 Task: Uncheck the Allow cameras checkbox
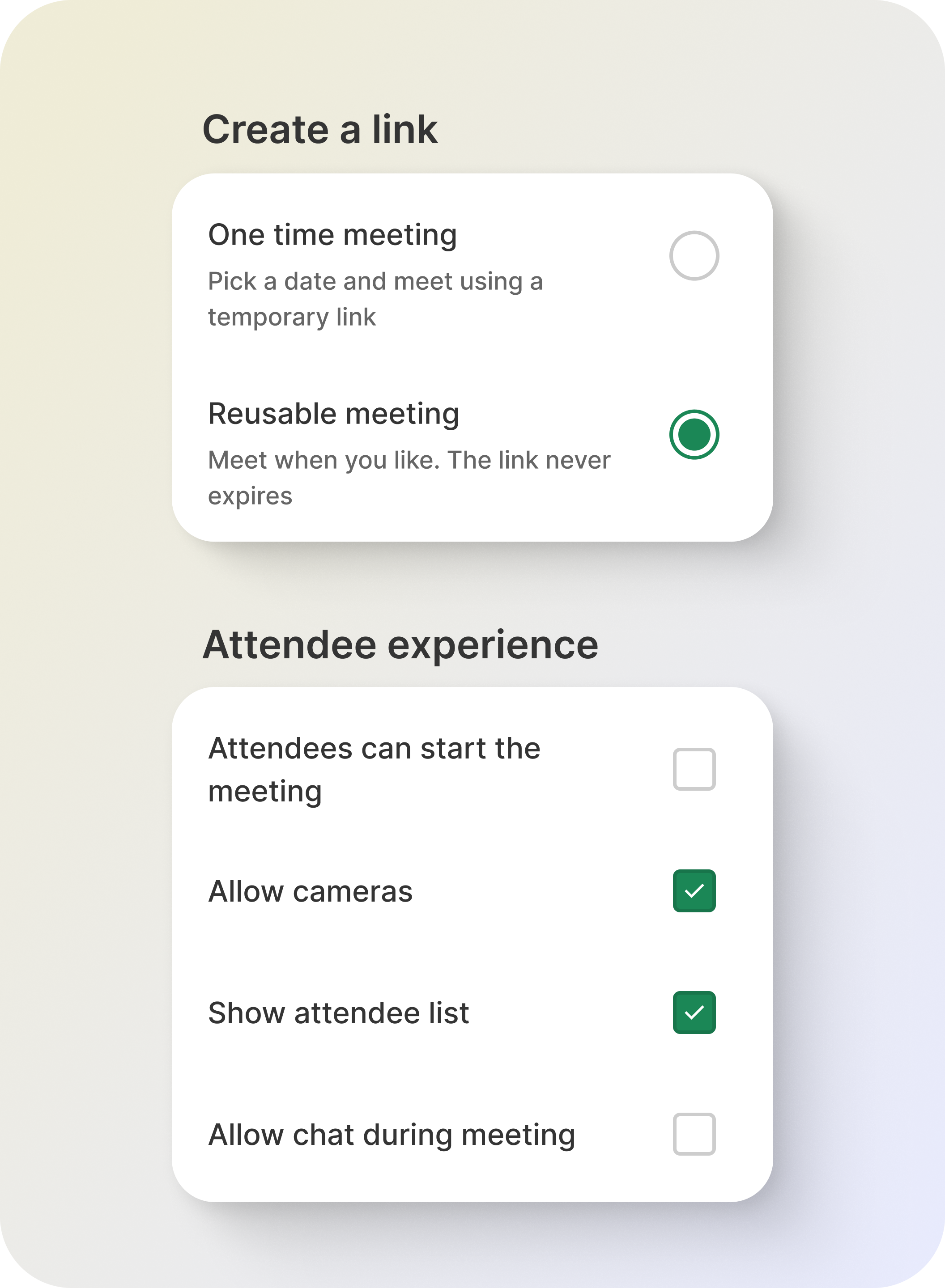click(x=694, y=891)
